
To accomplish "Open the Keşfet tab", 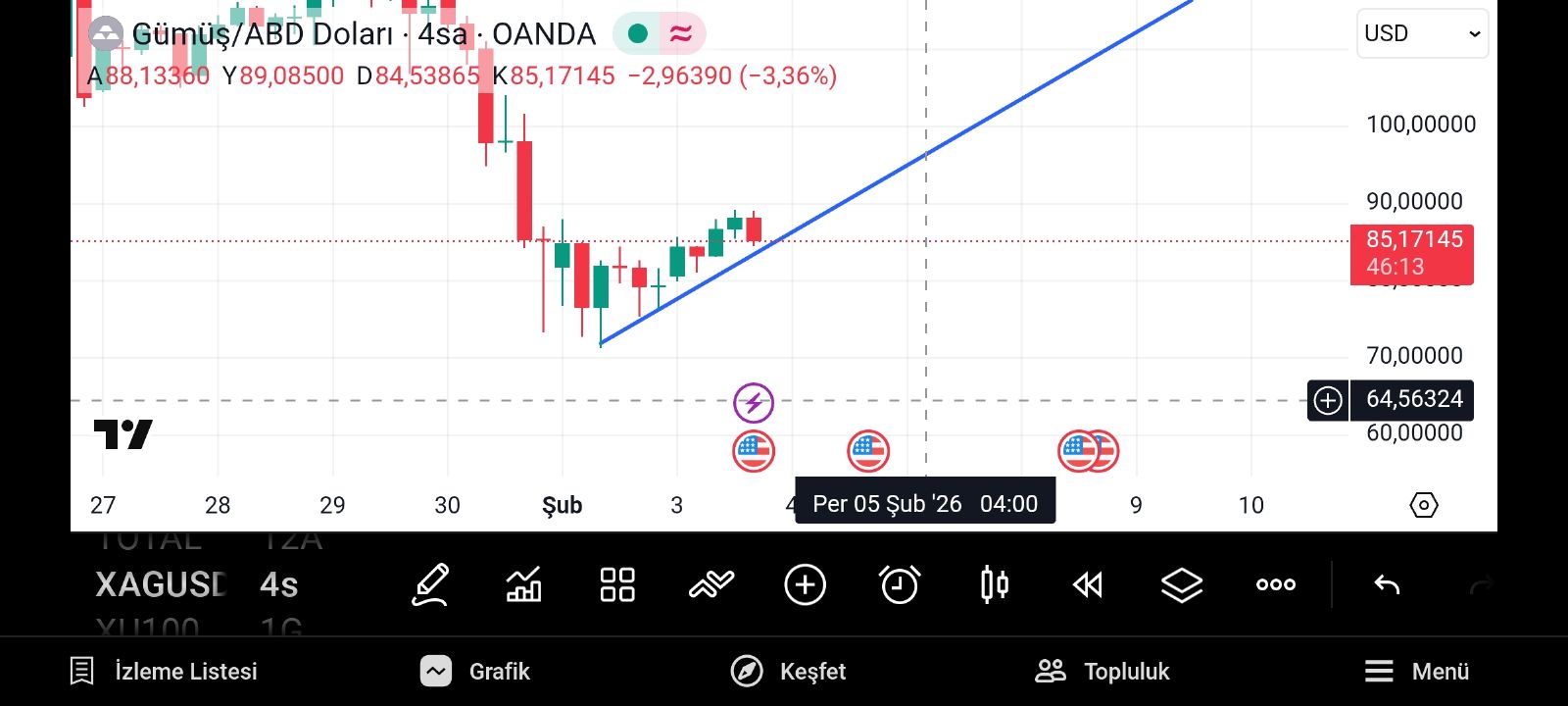I will click(x=789, y=672).
